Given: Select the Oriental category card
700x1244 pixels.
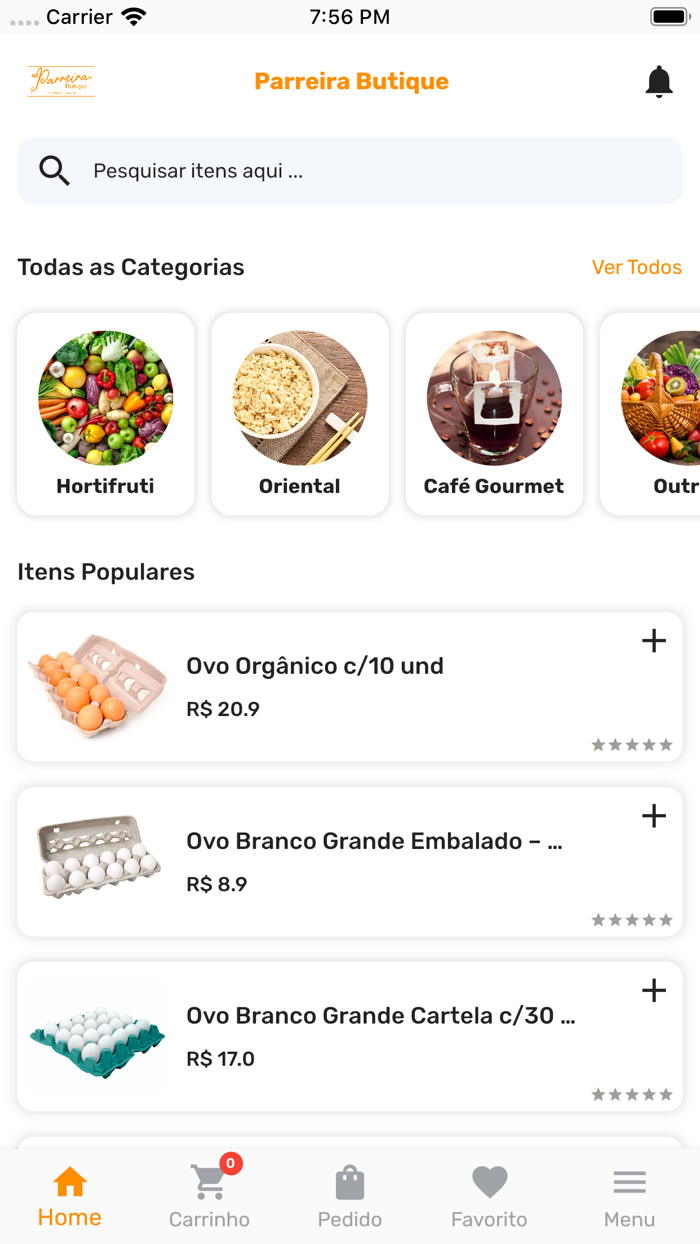Looking at the screenshot, I should coord(300,414).
